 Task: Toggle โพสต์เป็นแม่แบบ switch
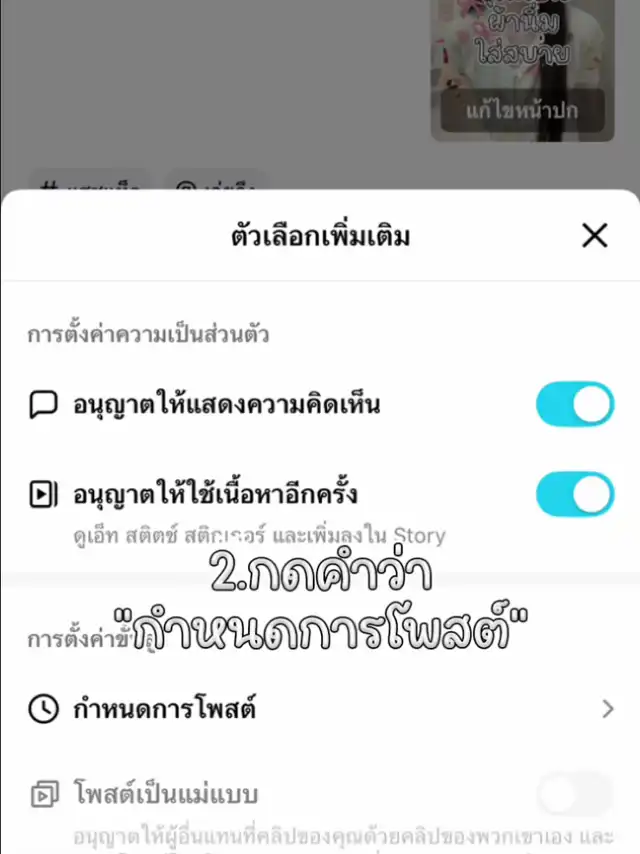pos(574,794)
